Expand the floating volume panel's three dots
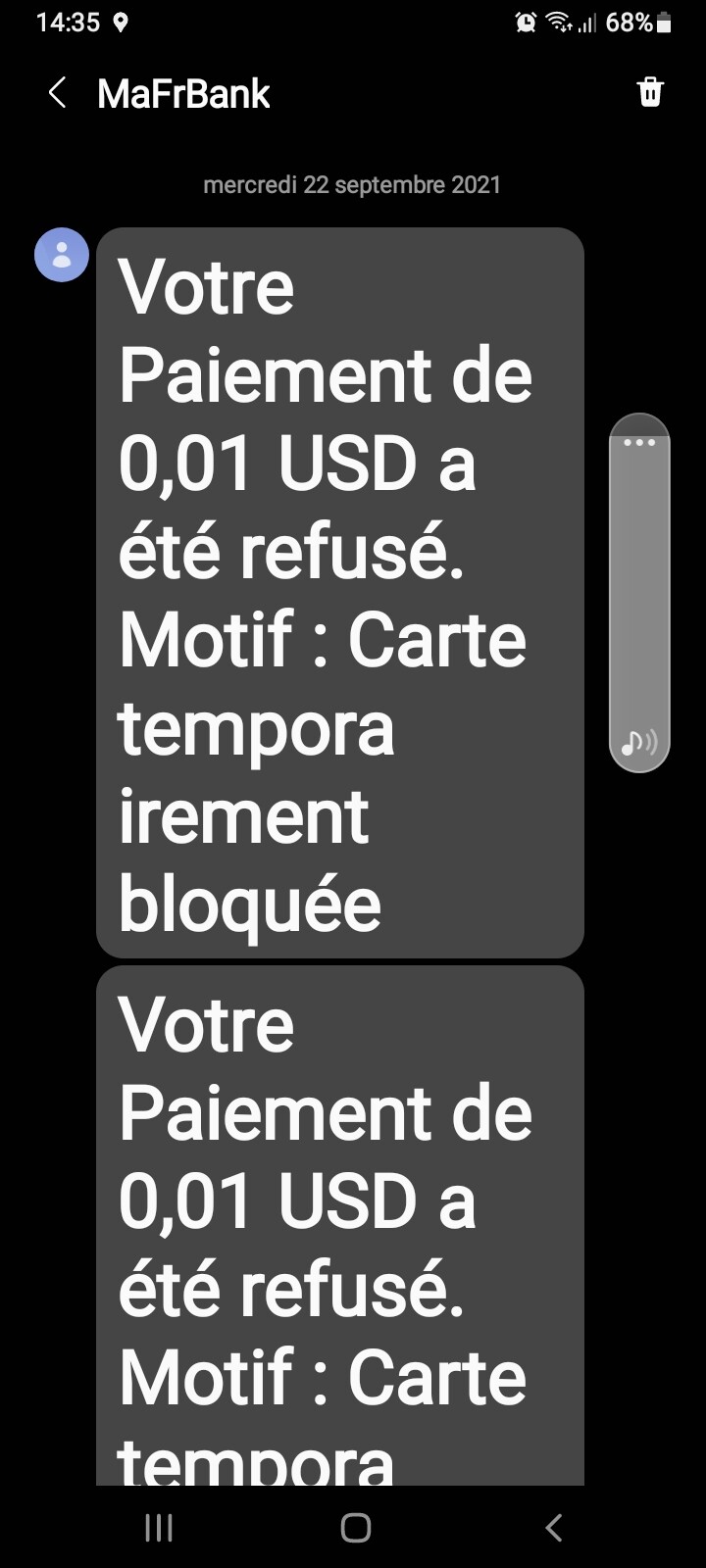706x1568 pixels. coord(639,442)
